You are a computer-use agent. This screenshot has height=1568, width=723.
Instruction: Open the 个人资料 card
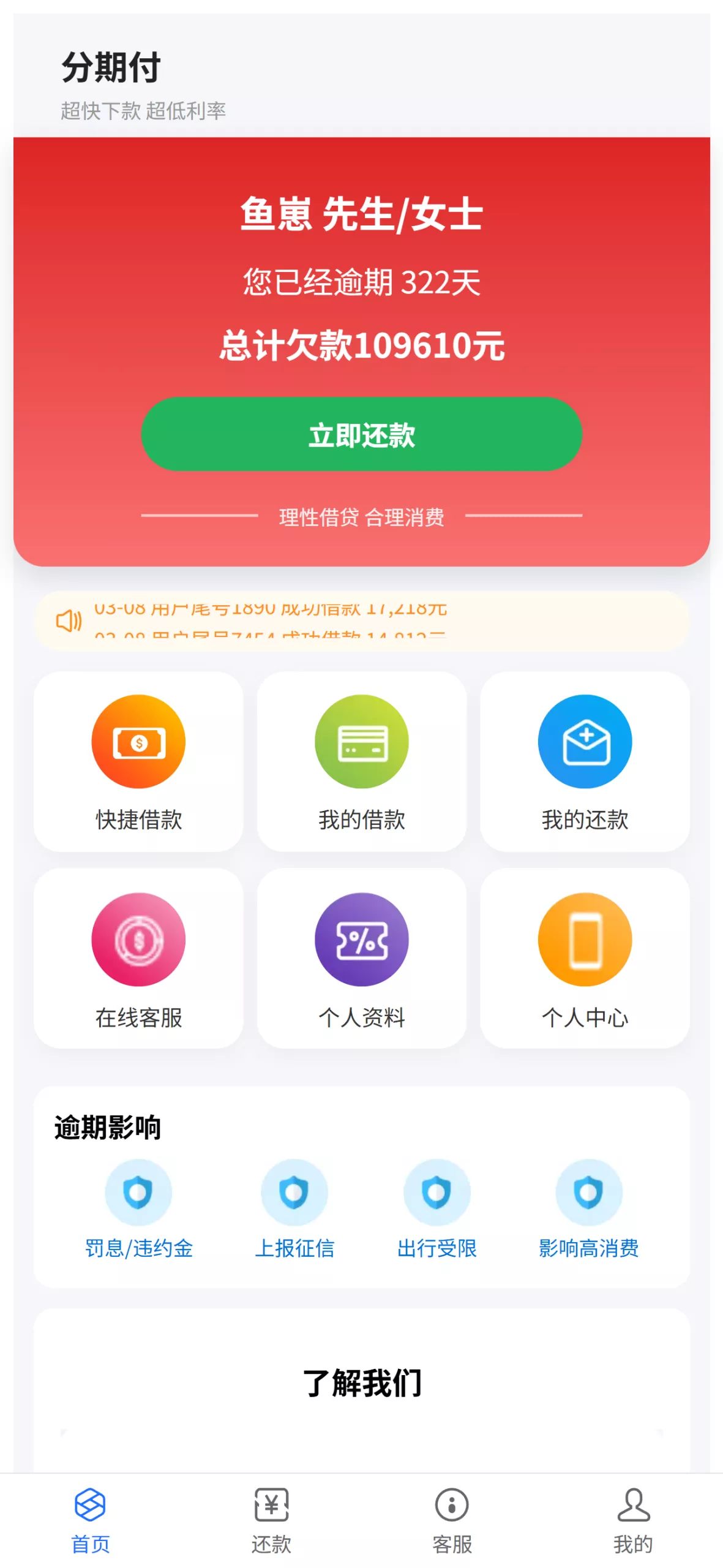pyautogui.click(x=361, y=957)
